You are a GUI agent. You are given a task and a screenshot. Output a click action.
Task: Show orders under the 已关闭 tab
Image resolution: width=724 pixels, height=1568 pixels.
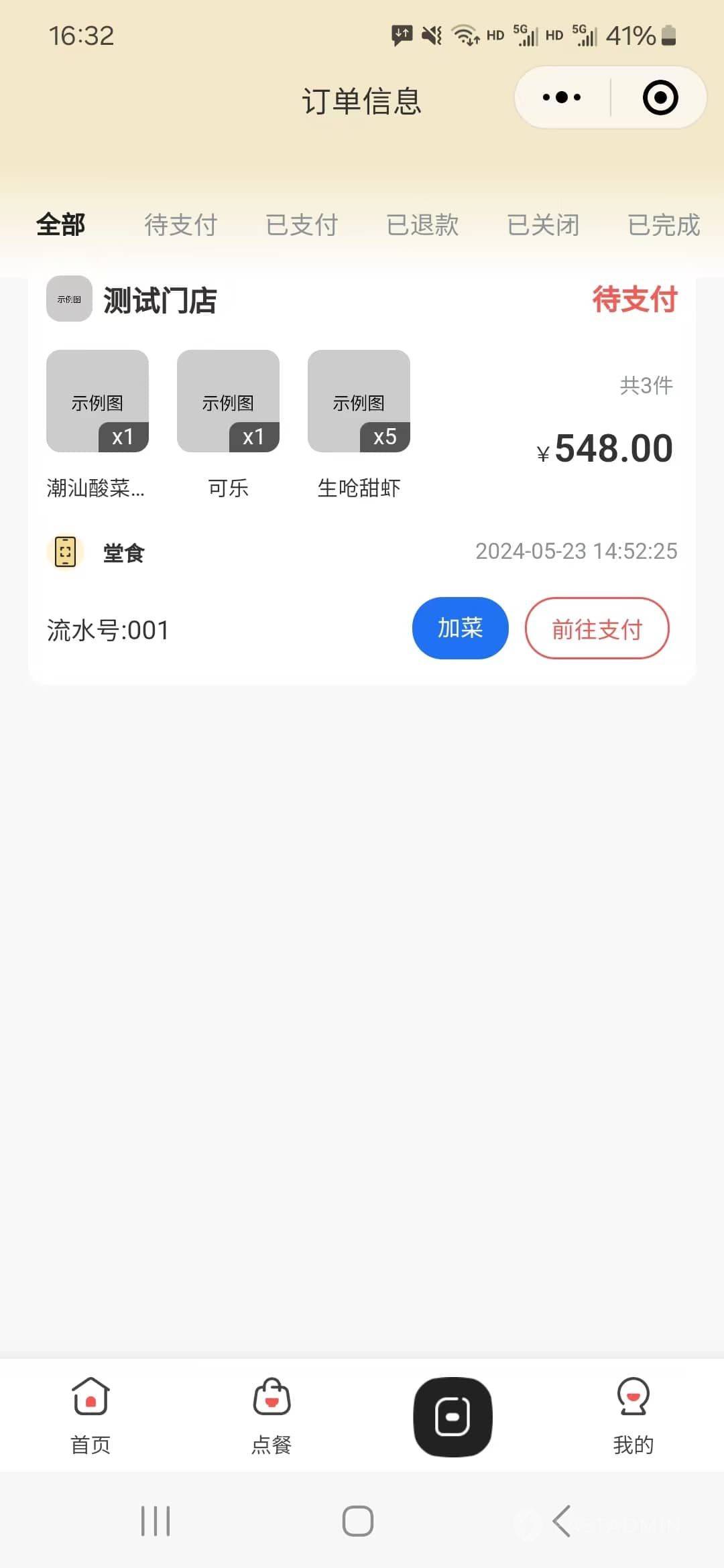coord(543,224)
